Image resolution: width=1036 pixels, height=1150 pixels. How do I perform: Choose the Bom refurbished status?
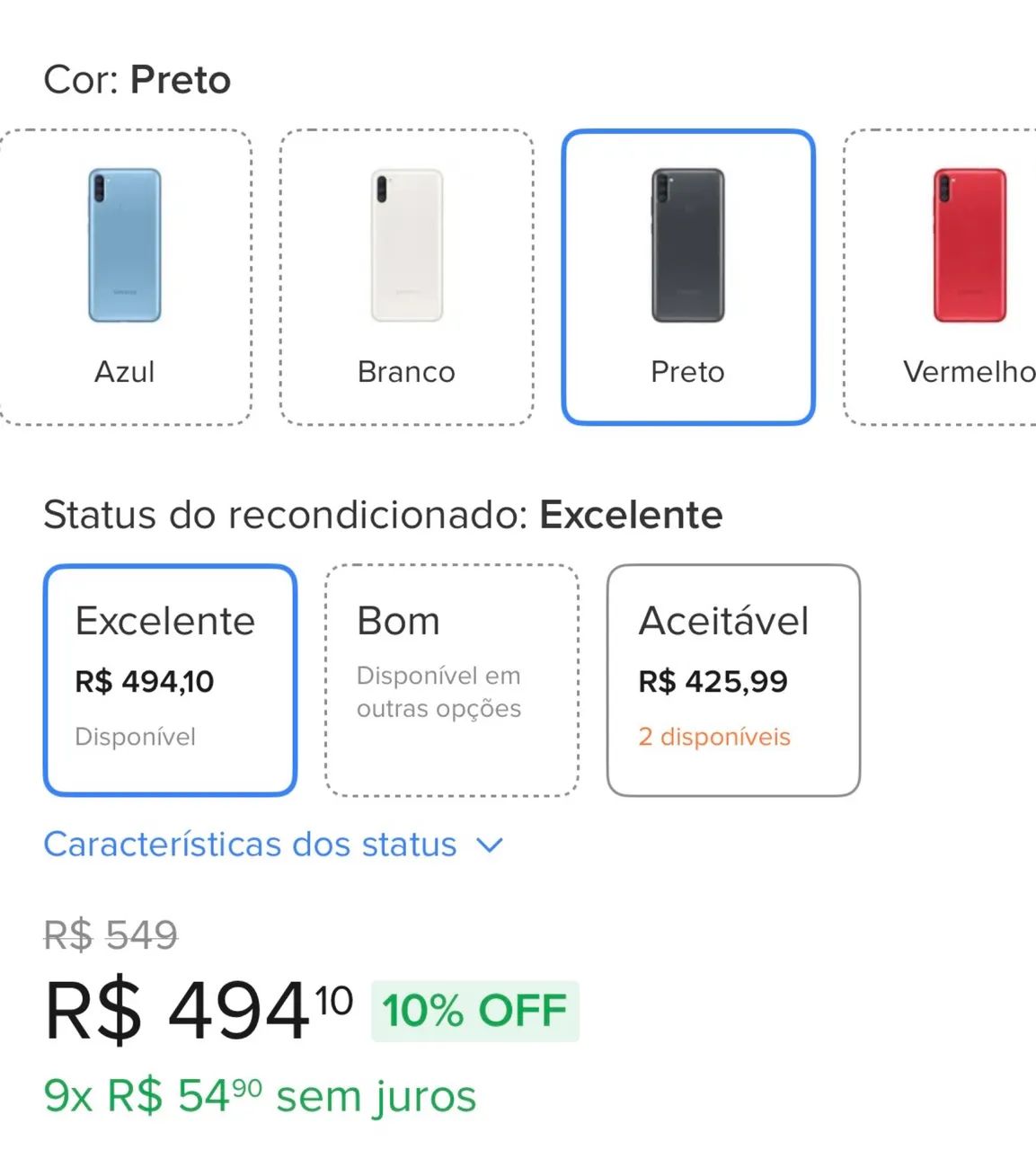click(451, 680)
